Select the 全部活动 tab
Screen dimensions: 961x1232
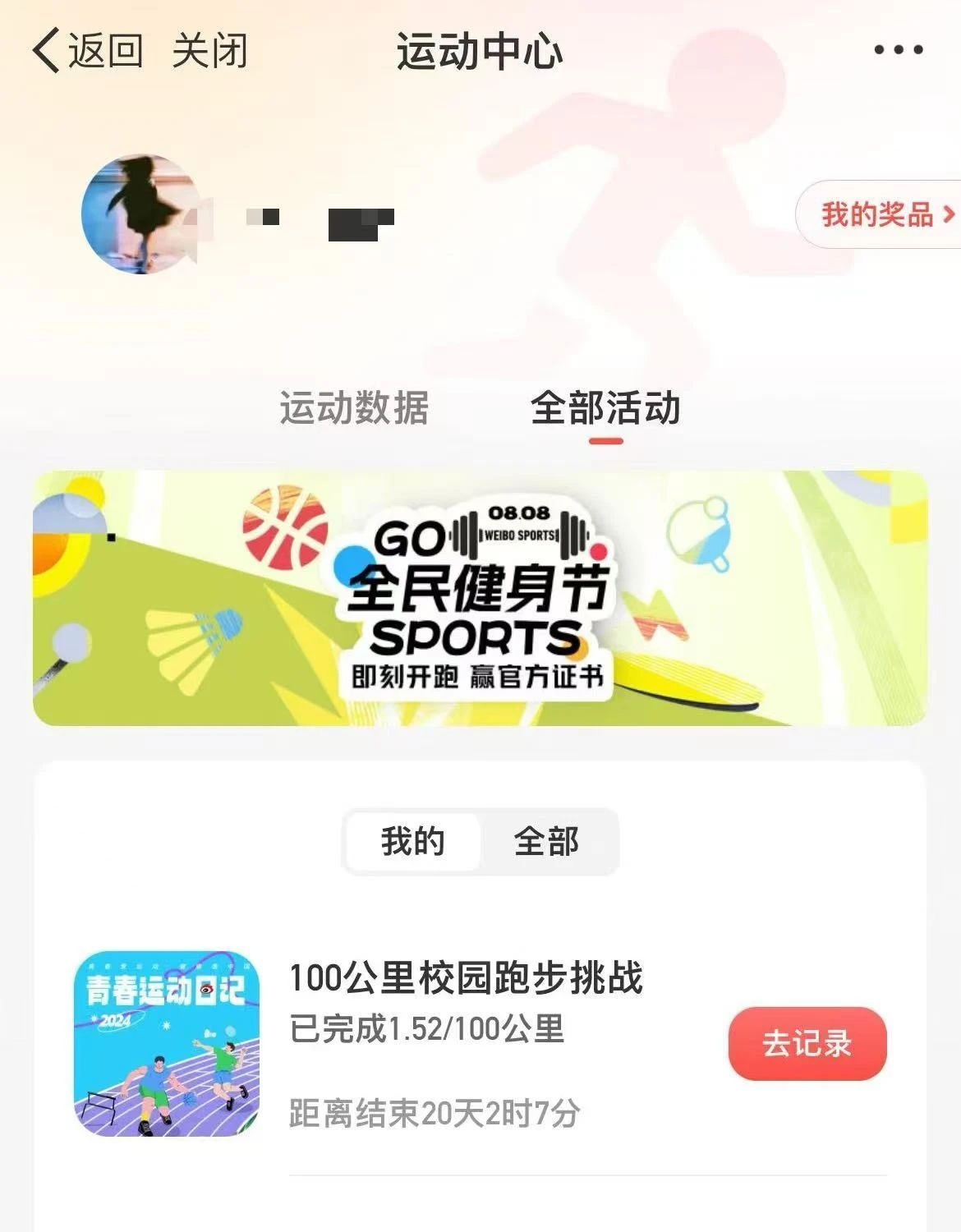tap(605, 408)
